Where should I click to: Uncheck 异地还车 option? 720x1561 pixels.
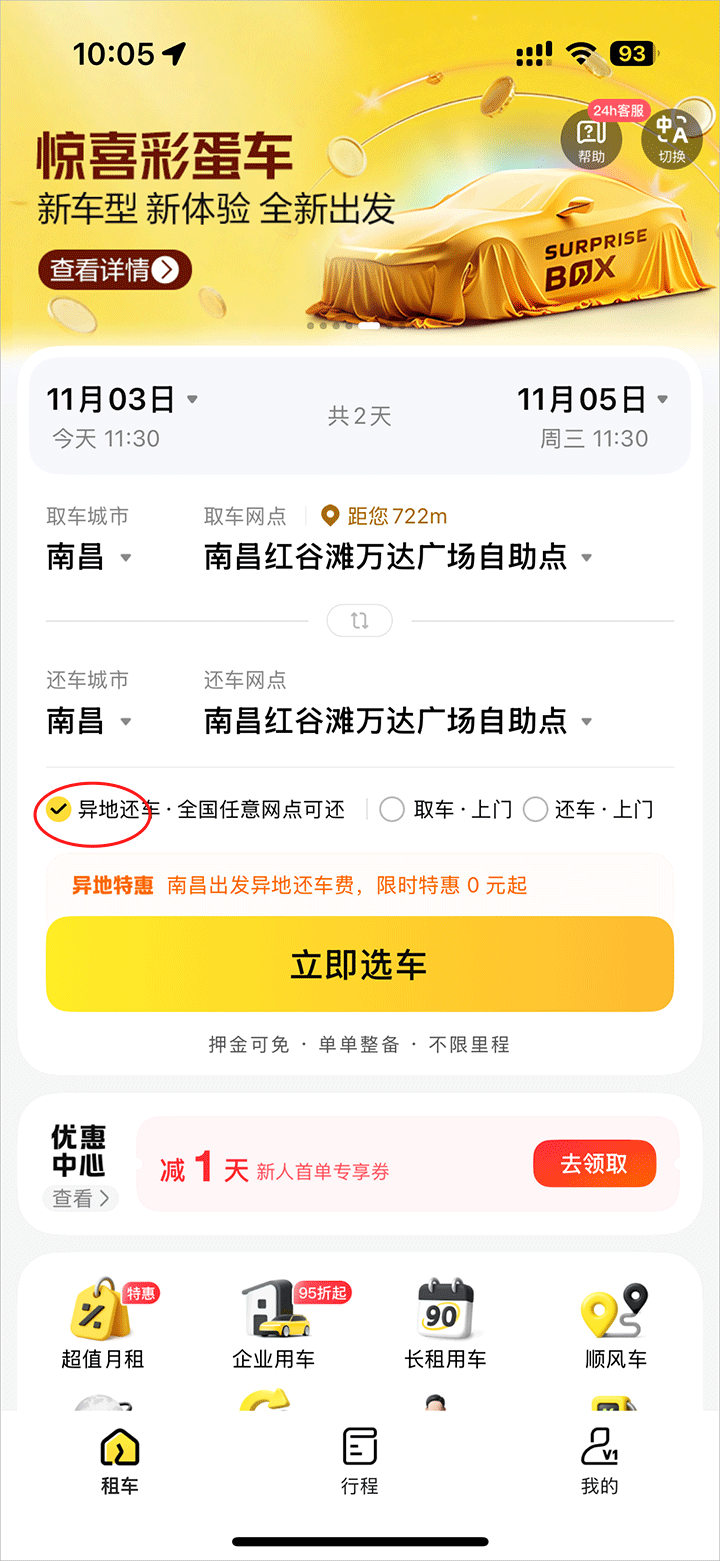(59, 809)
